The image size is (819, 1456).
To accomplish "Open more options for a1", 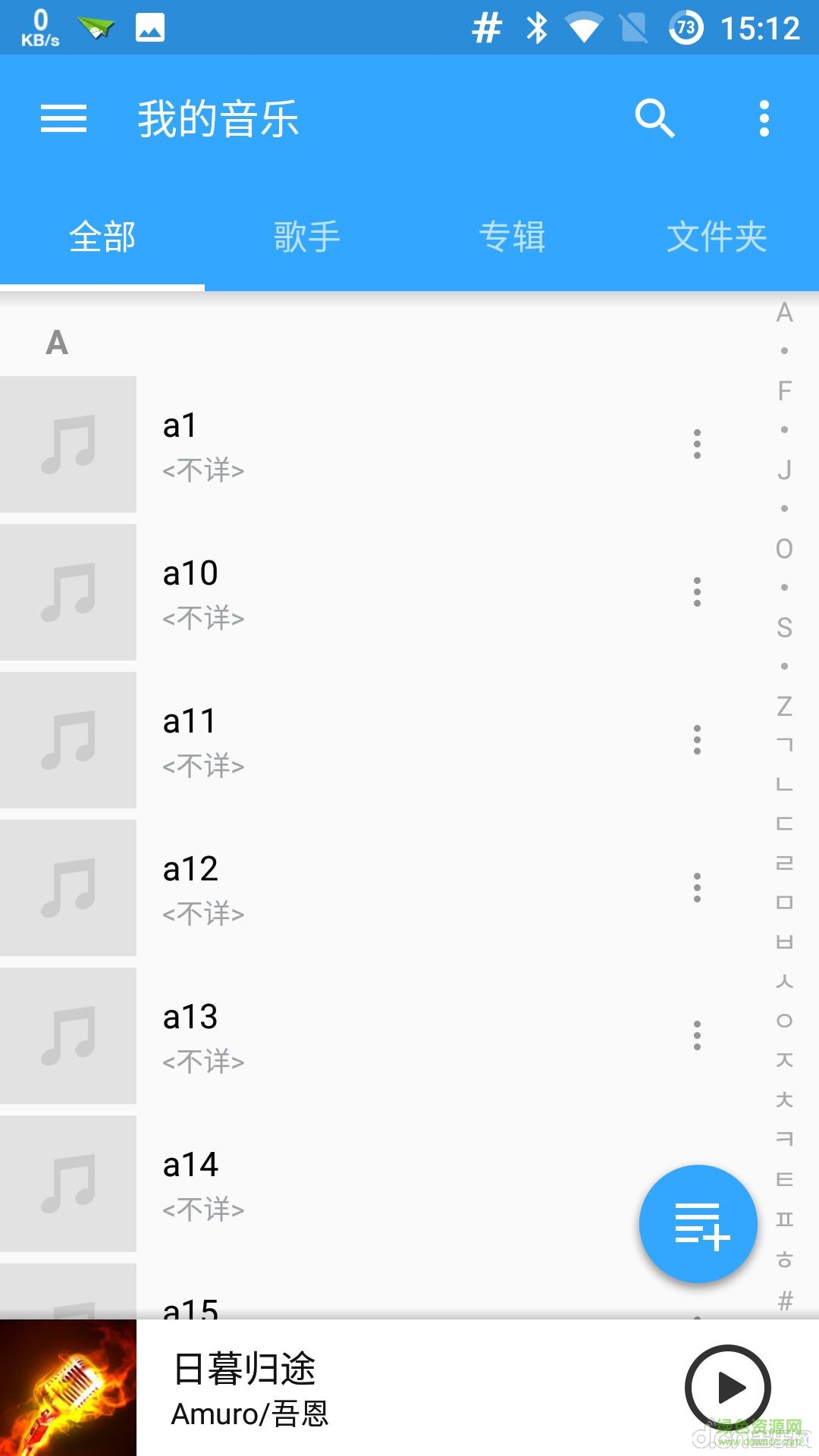I will (x=697, y=444).
